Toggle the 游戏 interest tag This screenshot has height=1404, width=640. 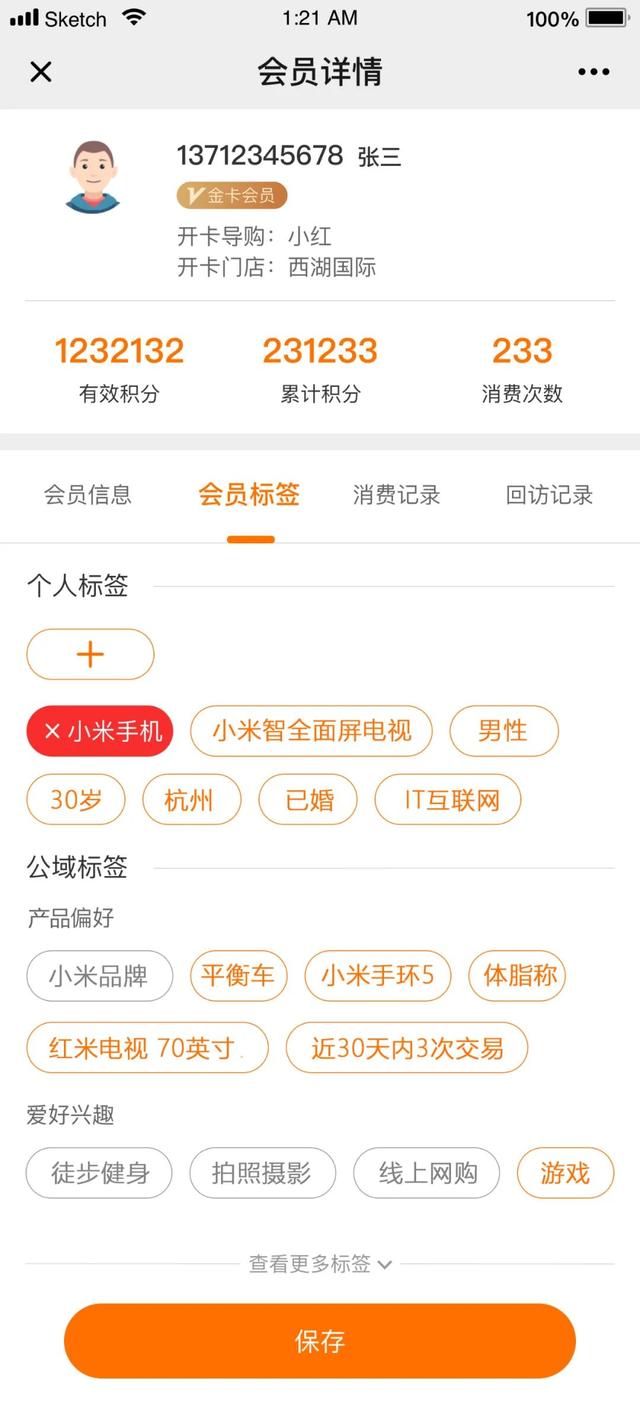pos(565,1173)
